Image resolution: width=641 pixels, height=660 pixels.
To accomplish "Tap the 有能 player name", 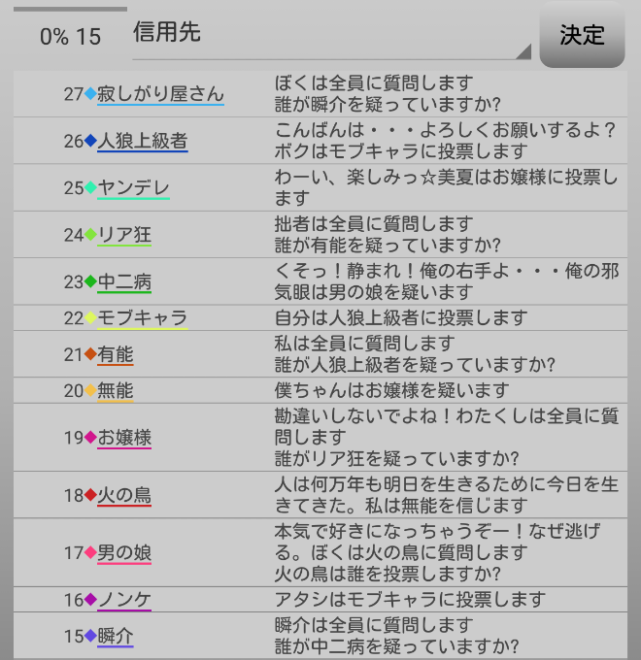I will click(x=115, y=355).
